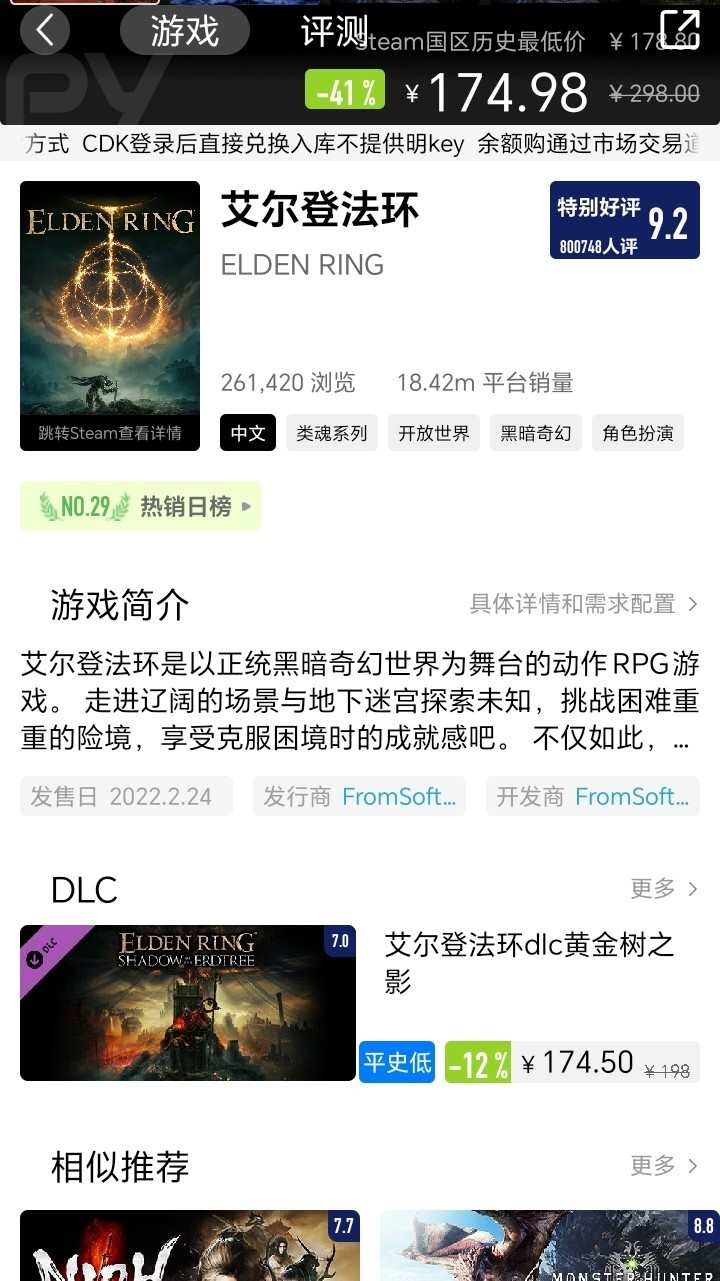Select the 黑暗奇幻 tag
The height and width of the screenshot is (1281, 720).
[x=536, y=433]
